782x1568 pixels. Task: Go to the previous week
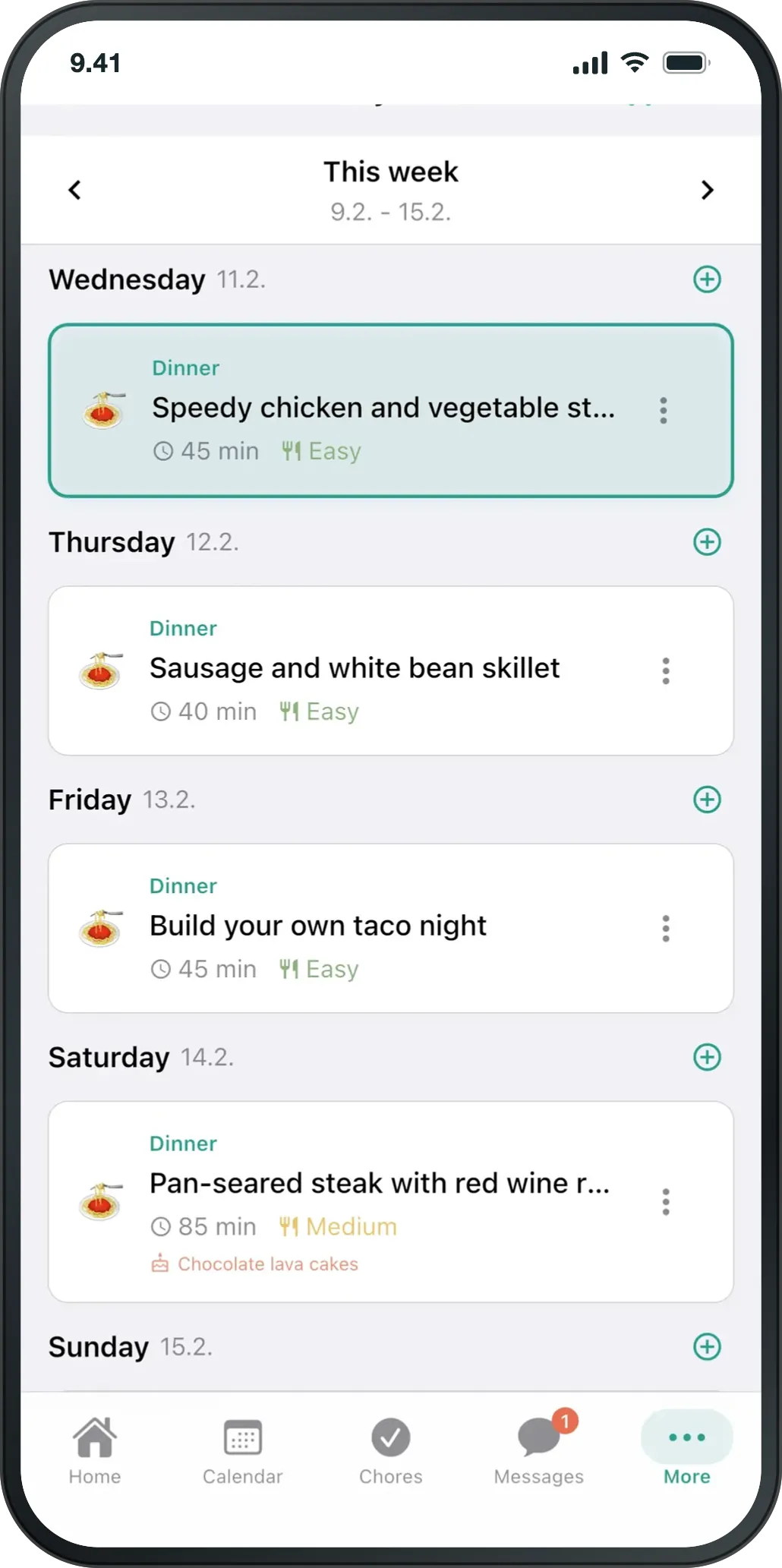74,190
